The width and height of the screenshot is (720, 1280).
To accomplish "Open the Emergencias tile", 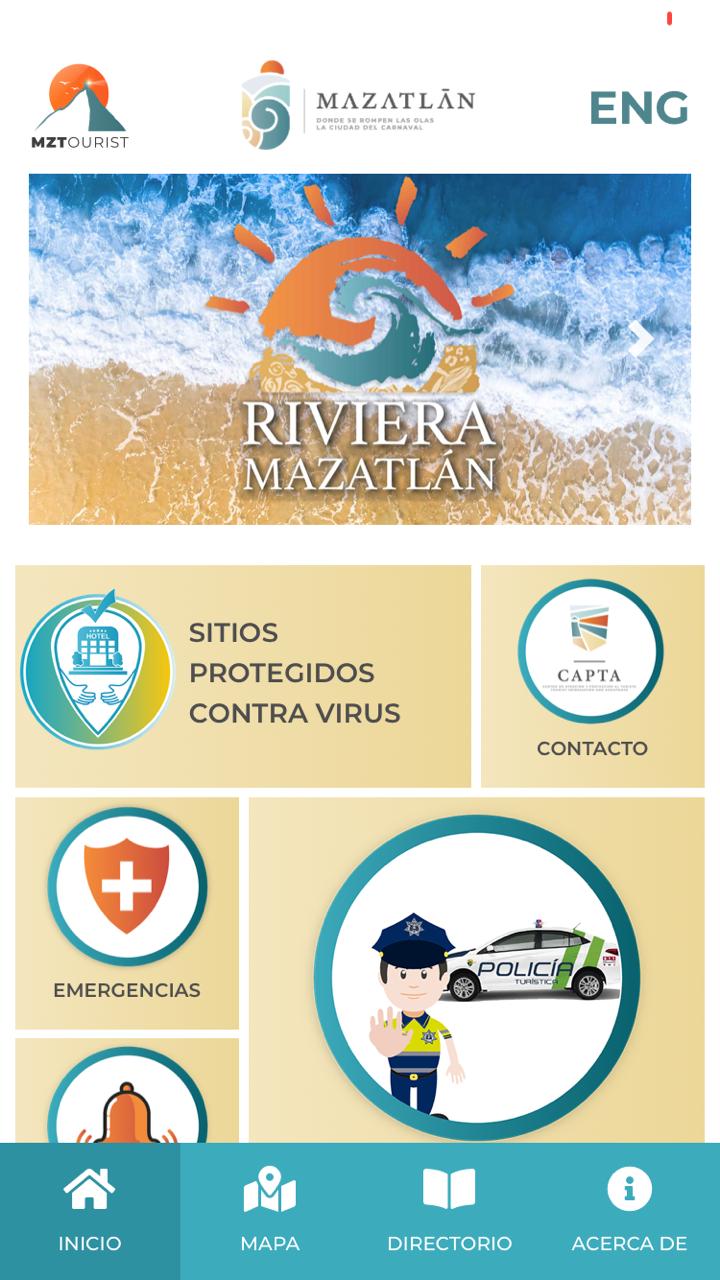I will pyautogui.click(x=127, y=912).
